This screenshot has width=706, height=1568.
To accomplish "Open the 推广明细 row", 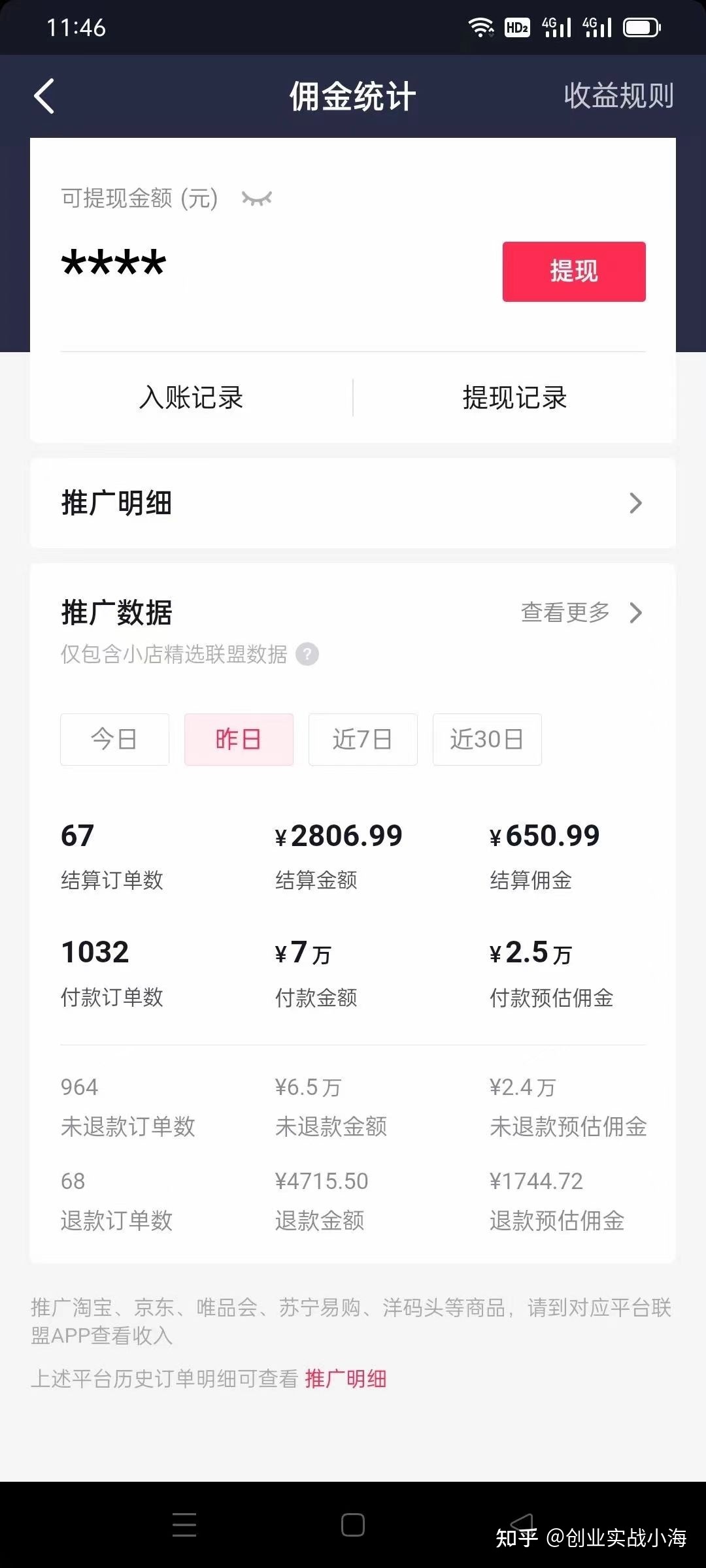I will pyautogui.click(x=353, y=503).
